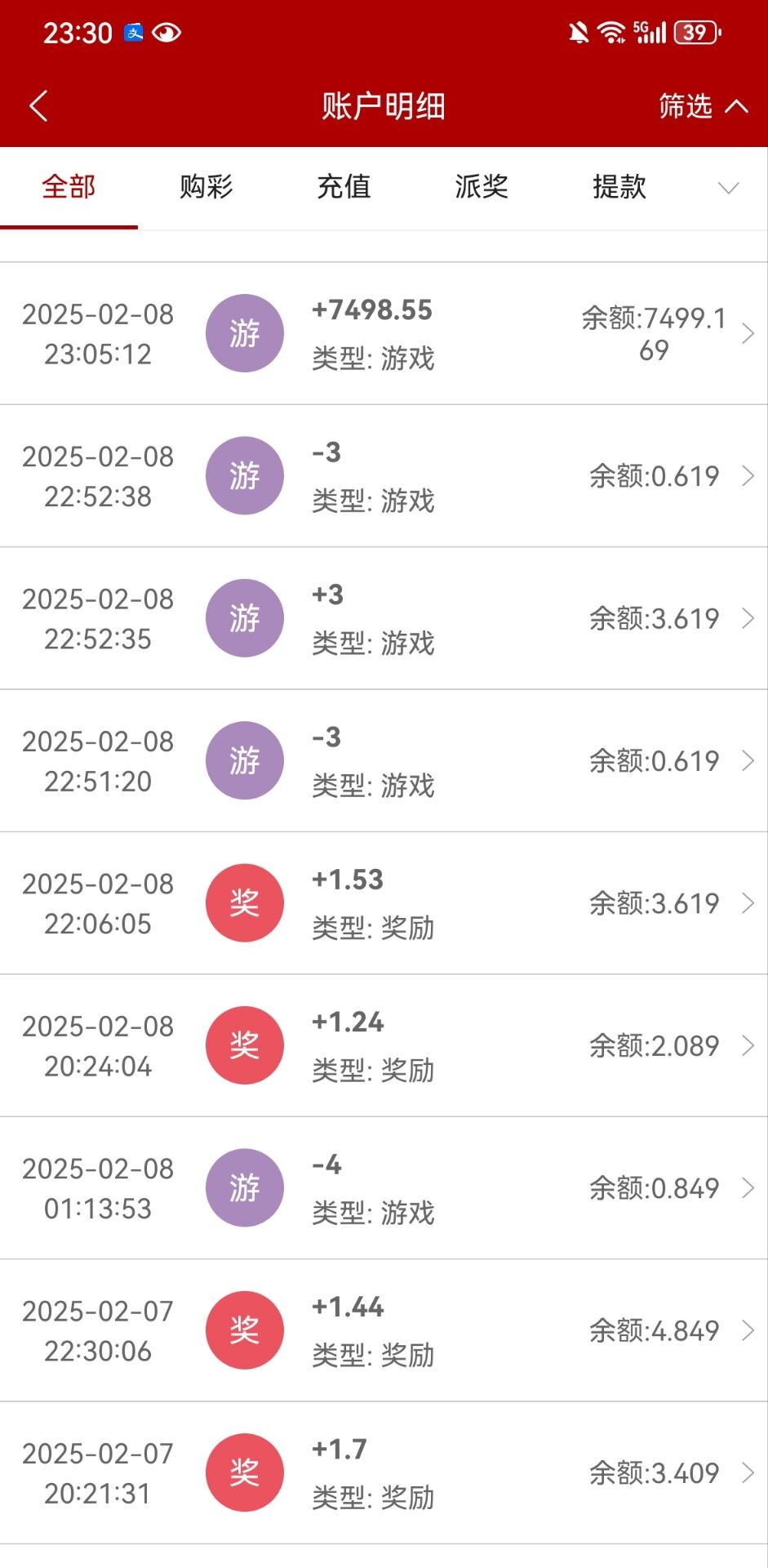This screenshot has width=768, height=1568.
Task: Show the 派奖 tab
Action: point(482,187)
